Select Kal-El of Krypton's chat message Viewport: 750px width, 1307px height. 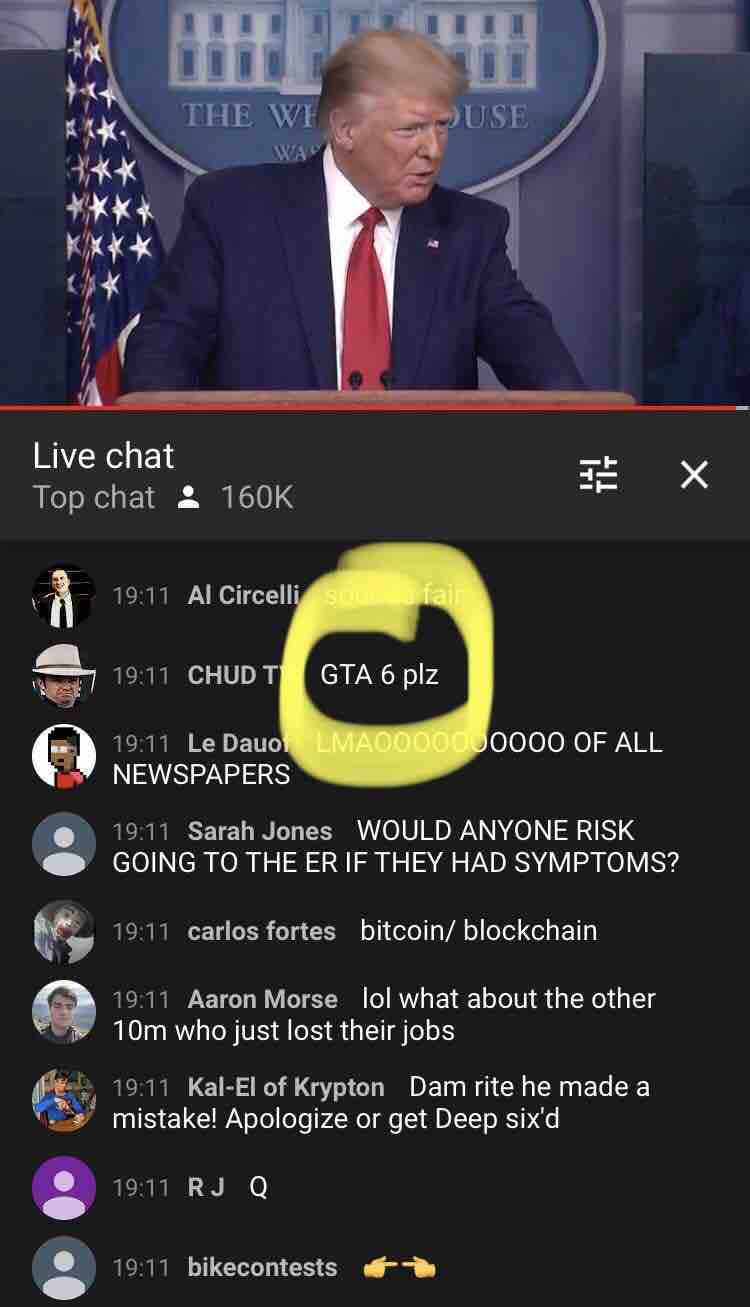click(x=380, y=1102)
